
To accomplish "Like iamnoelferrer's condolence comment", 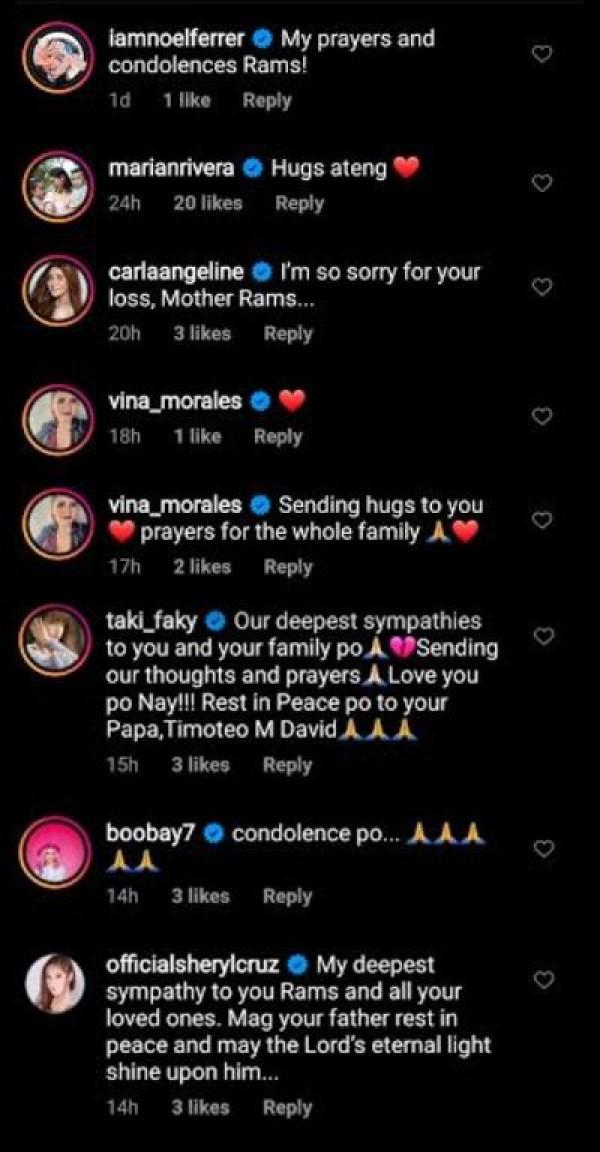I will coord(541,54).
